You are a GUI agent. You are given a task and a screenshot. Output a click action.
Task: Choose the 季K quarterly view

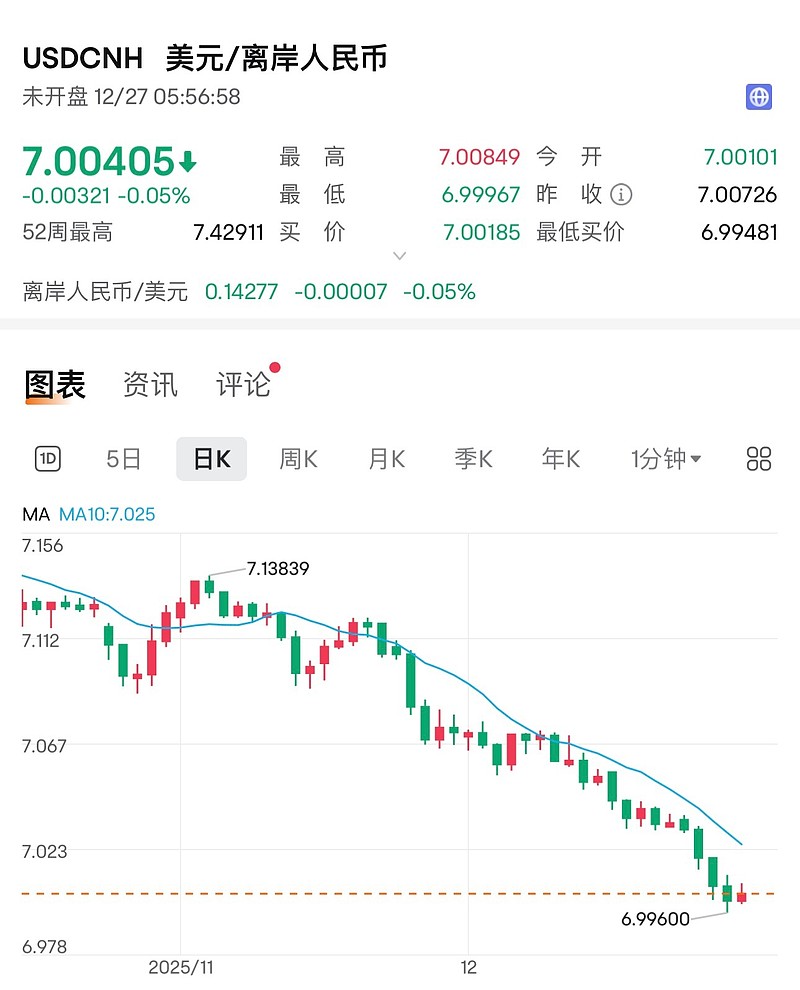(471, 458)
